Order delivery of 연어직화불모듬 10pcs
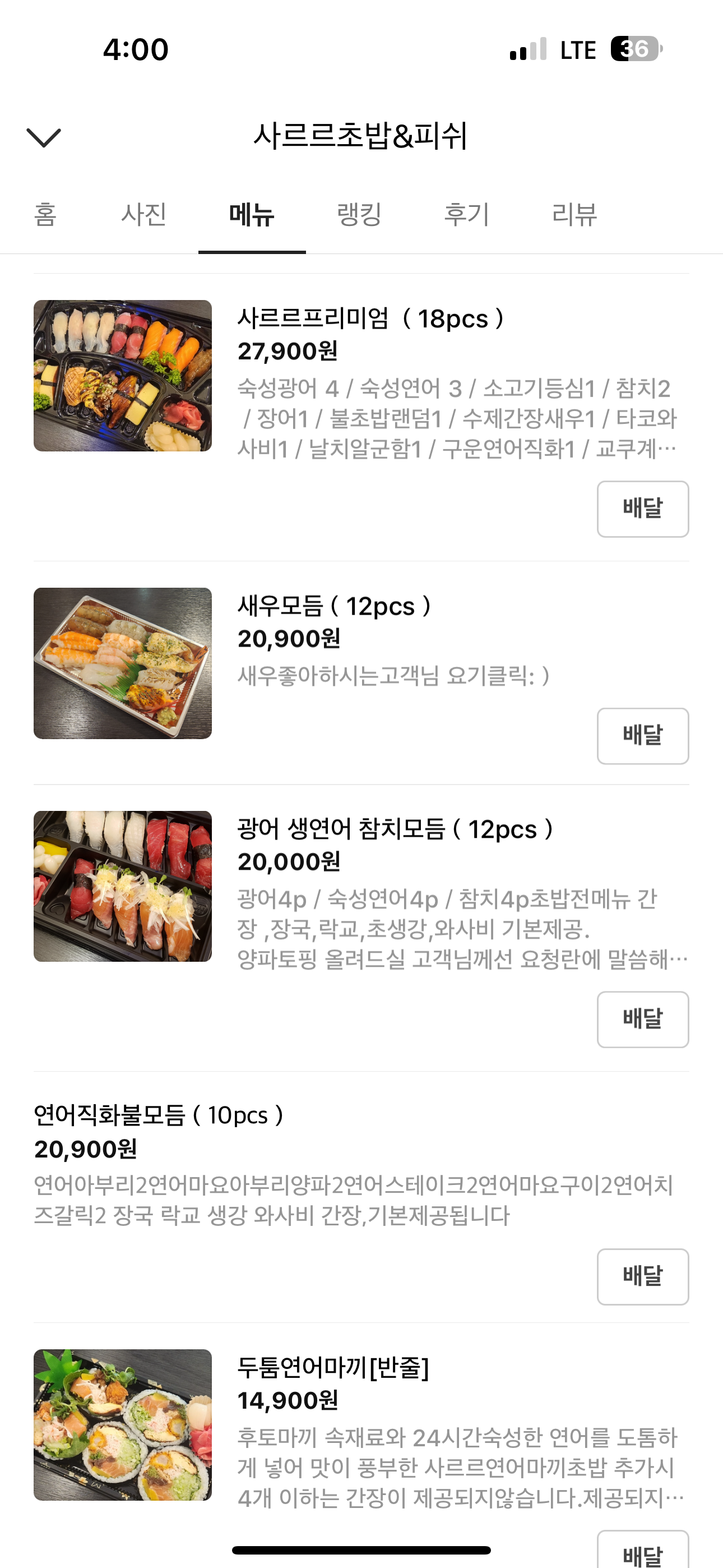This screenshot has height=1568, width=723. (x=643, y=1277)
